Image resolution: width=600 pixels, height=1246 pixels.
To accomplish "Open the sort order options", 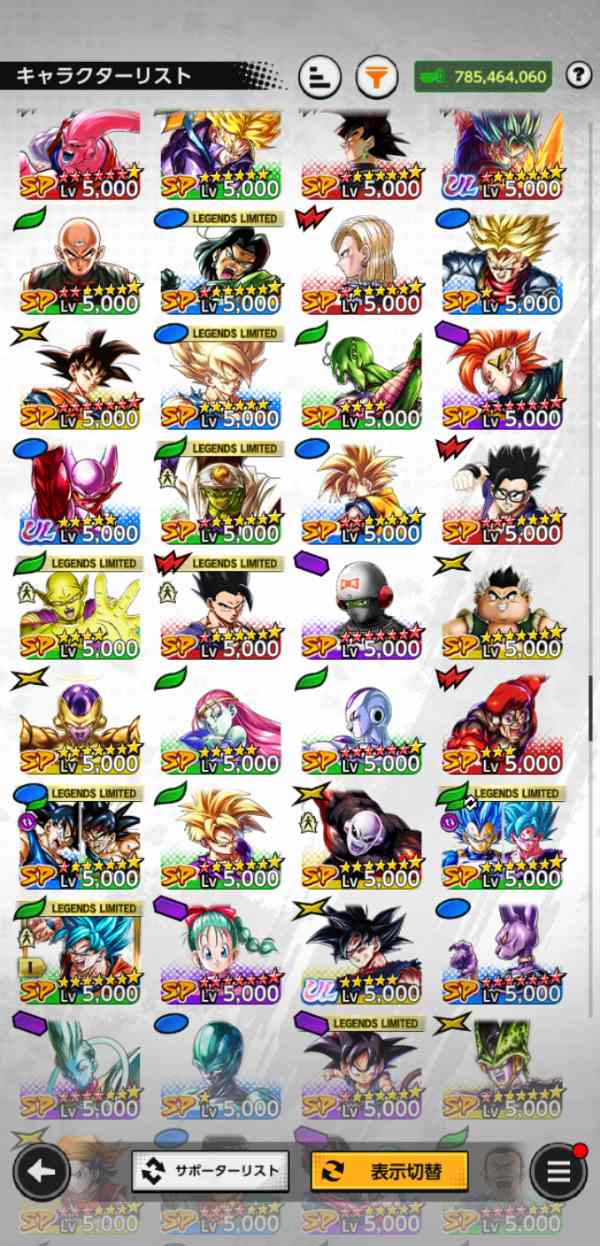I will pos(320,76).
